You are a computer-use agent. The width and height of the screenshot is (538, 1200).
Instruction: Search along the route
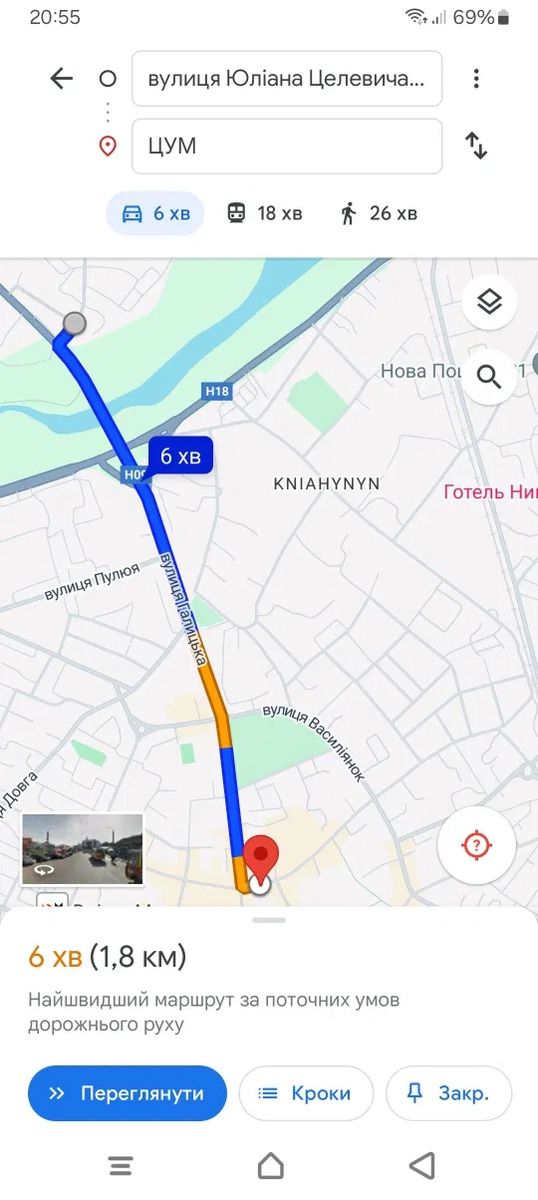click(x=489, y=377)
